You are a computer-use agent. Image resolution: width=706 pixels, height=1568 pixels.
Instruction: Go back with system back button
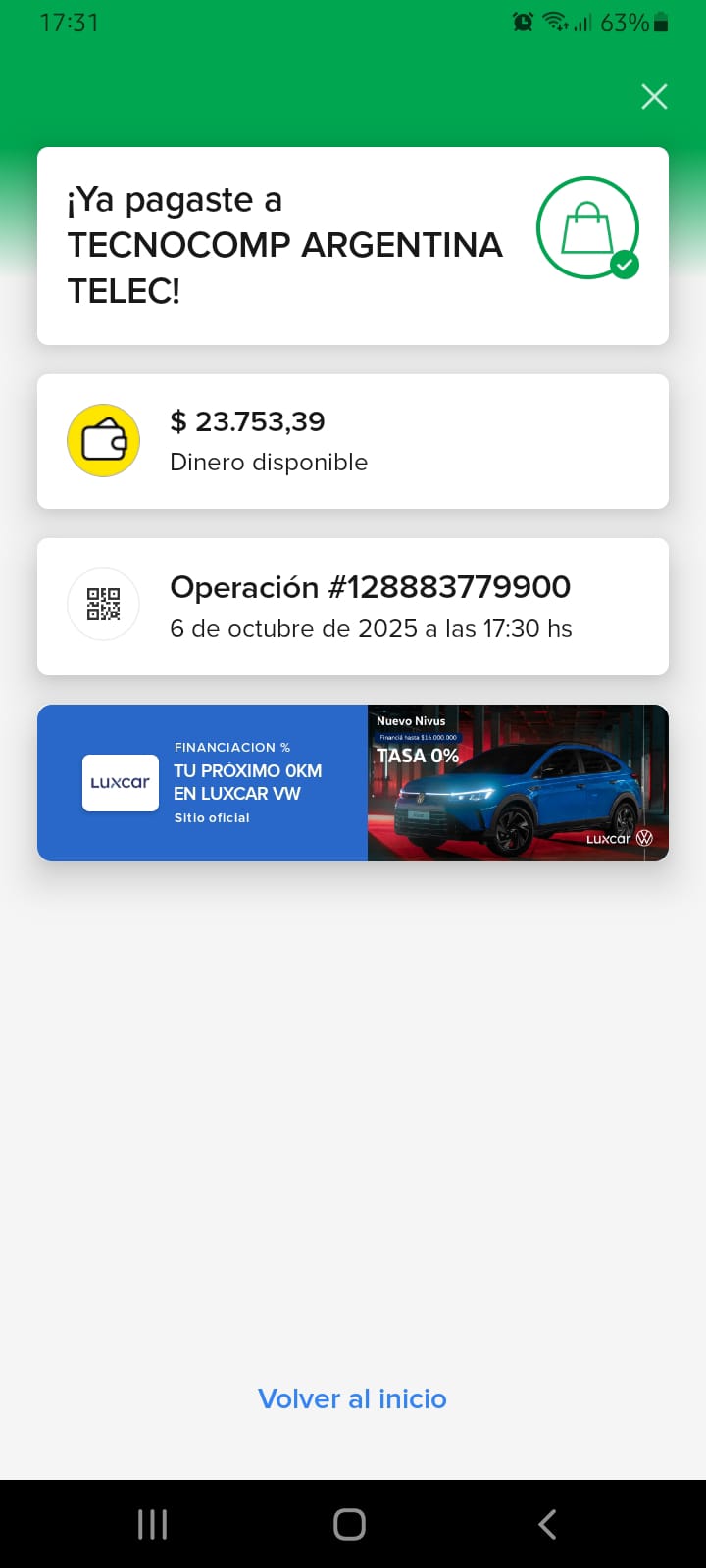pos(547,1524)
